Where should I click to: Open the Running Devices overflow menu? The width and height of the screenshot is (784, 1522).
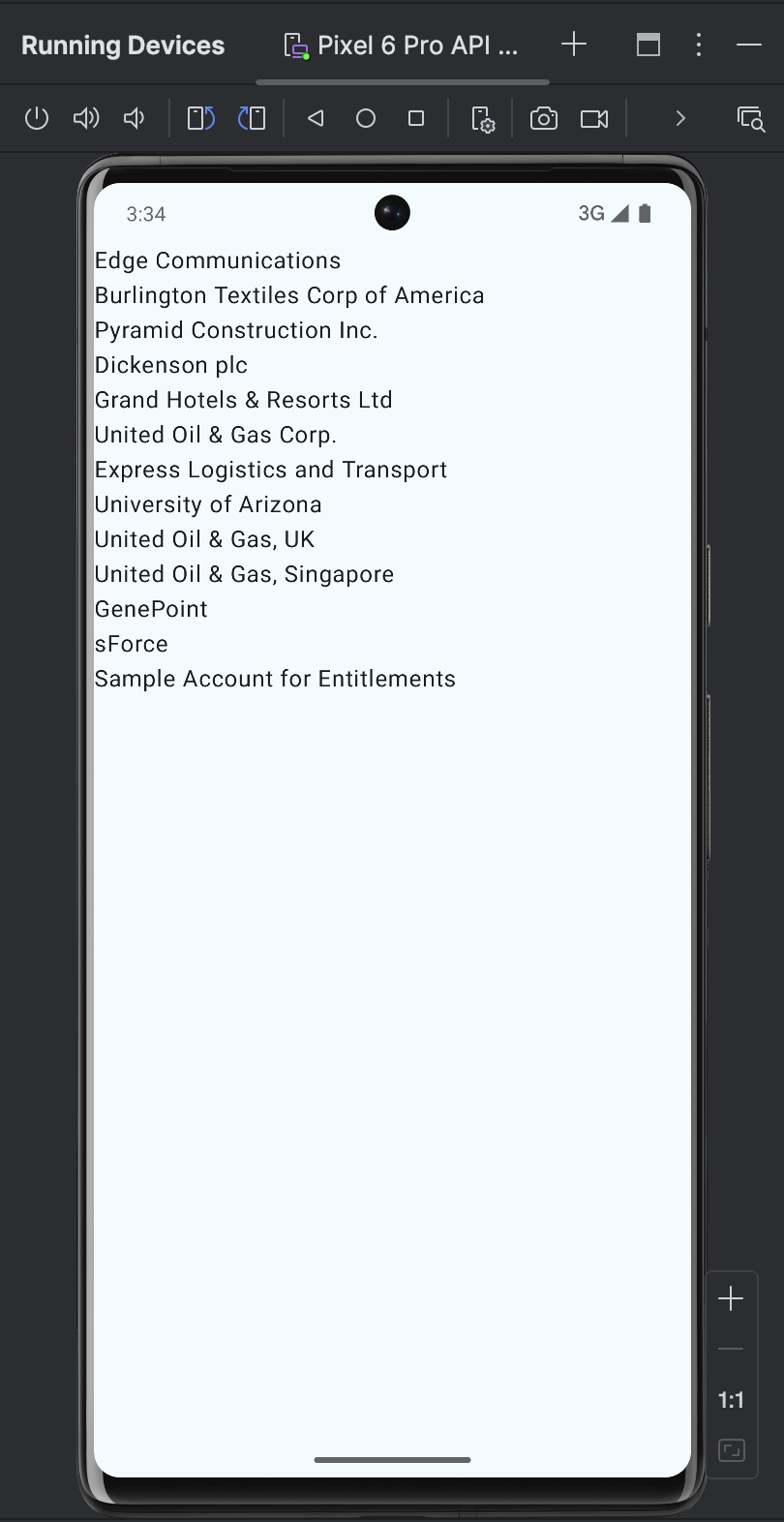pyautogui.click(x=699, y=45)
